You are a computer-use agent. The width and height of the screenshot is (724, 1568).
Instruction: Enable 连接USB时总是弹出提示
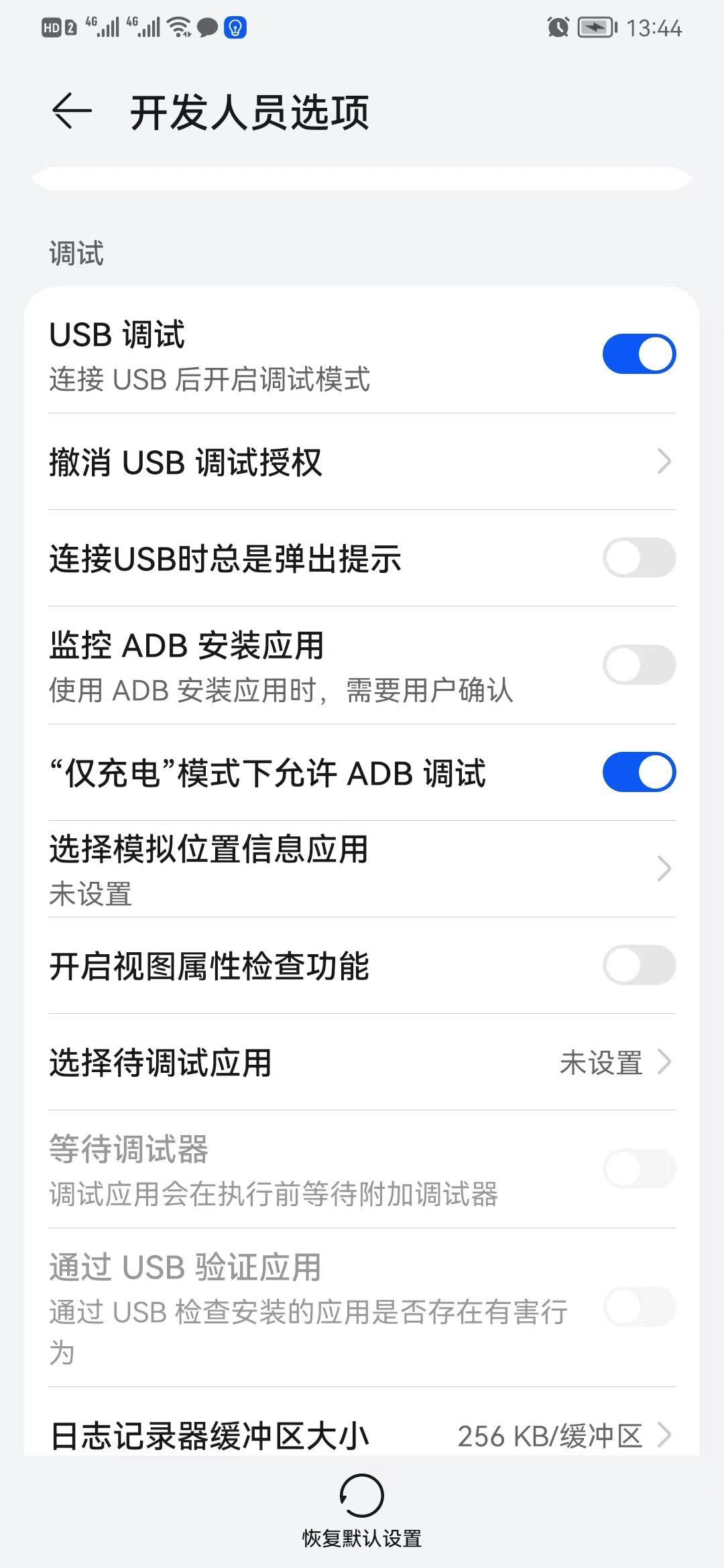tap(638, 558)
